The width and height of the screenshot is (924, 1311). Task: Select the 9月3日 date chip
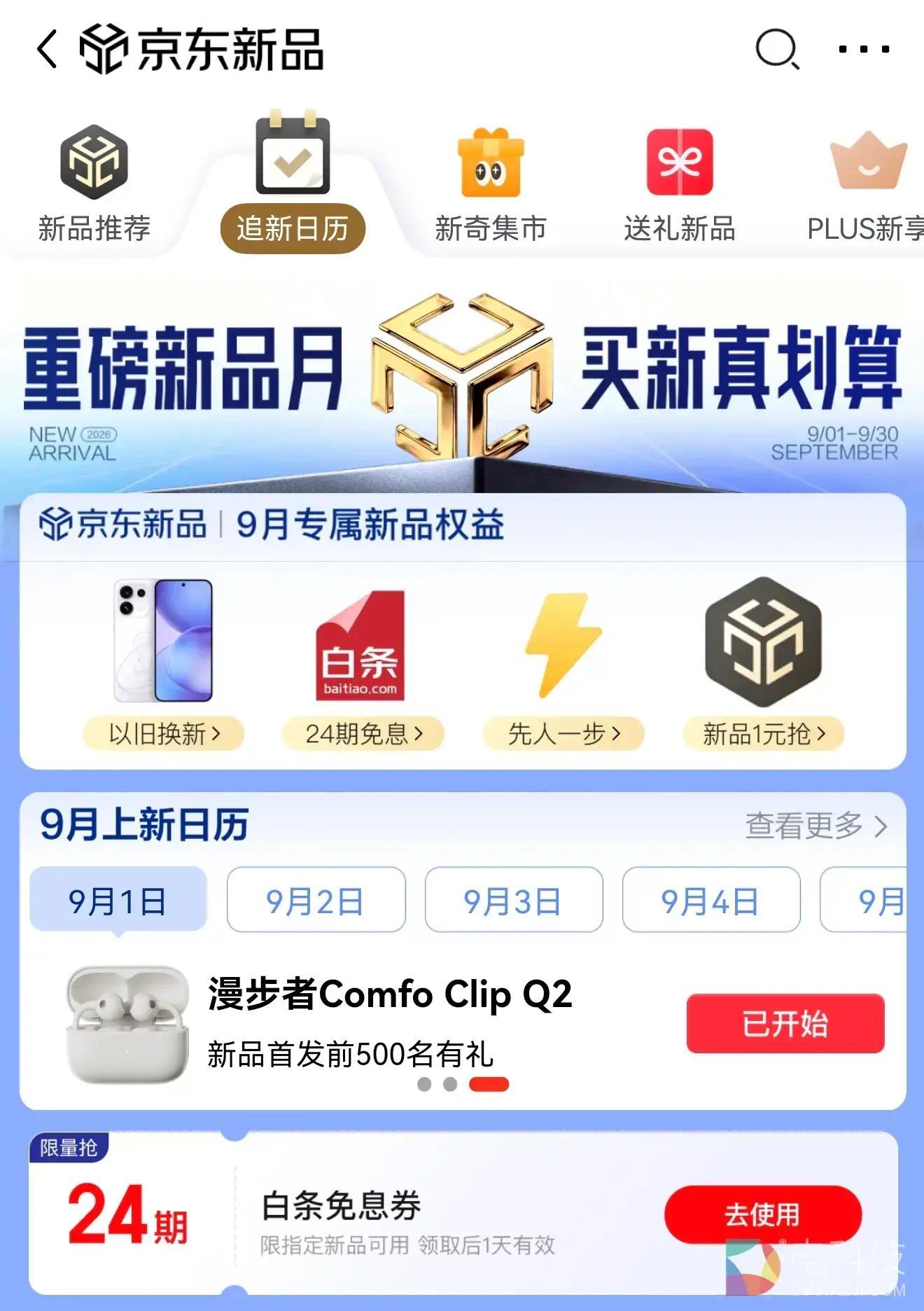pos(514,900)
